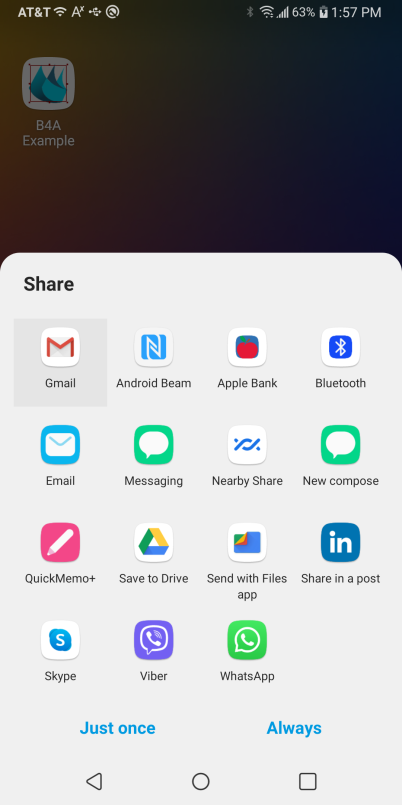
Task: Choose Android Beam to share
Action: (x=154, y=362)
